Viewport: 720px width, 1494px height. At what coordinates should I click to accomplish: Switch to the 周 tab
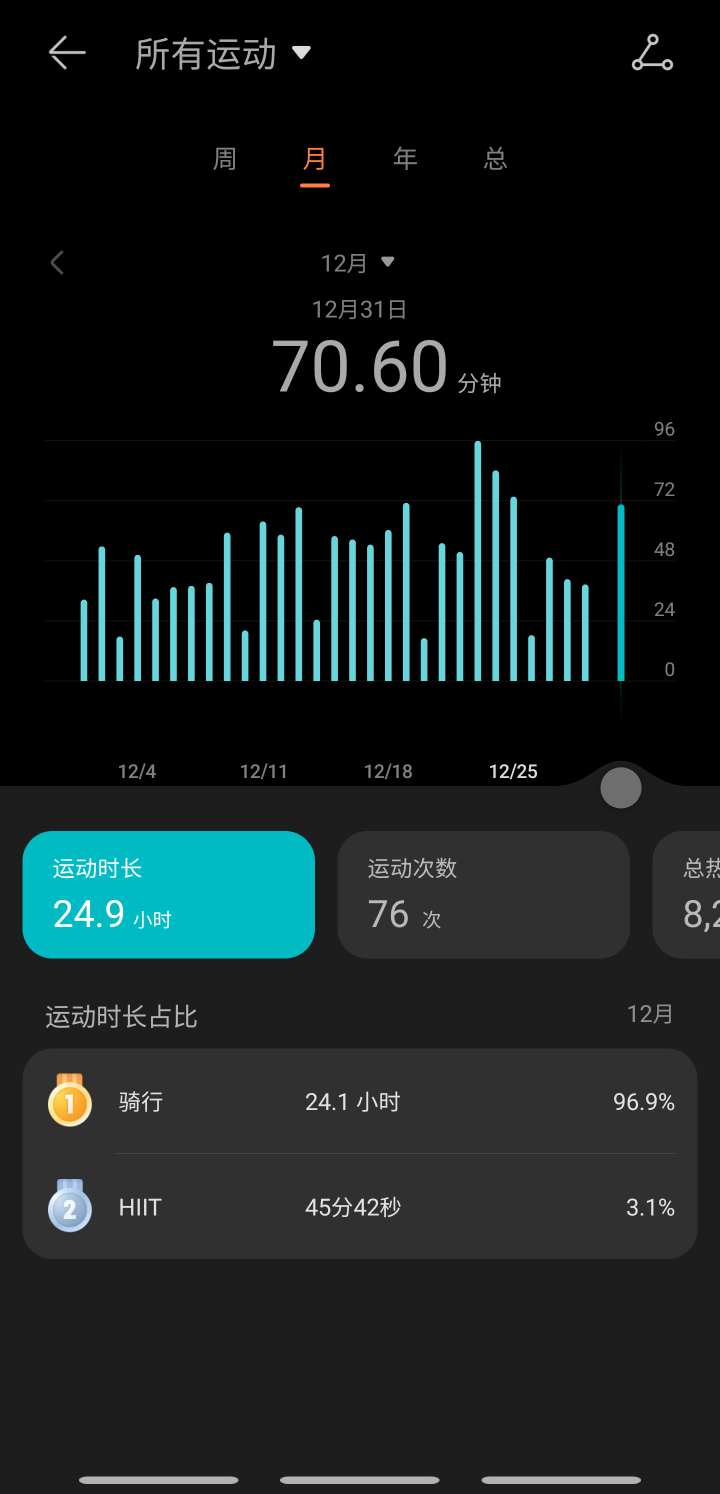[225, 159]
